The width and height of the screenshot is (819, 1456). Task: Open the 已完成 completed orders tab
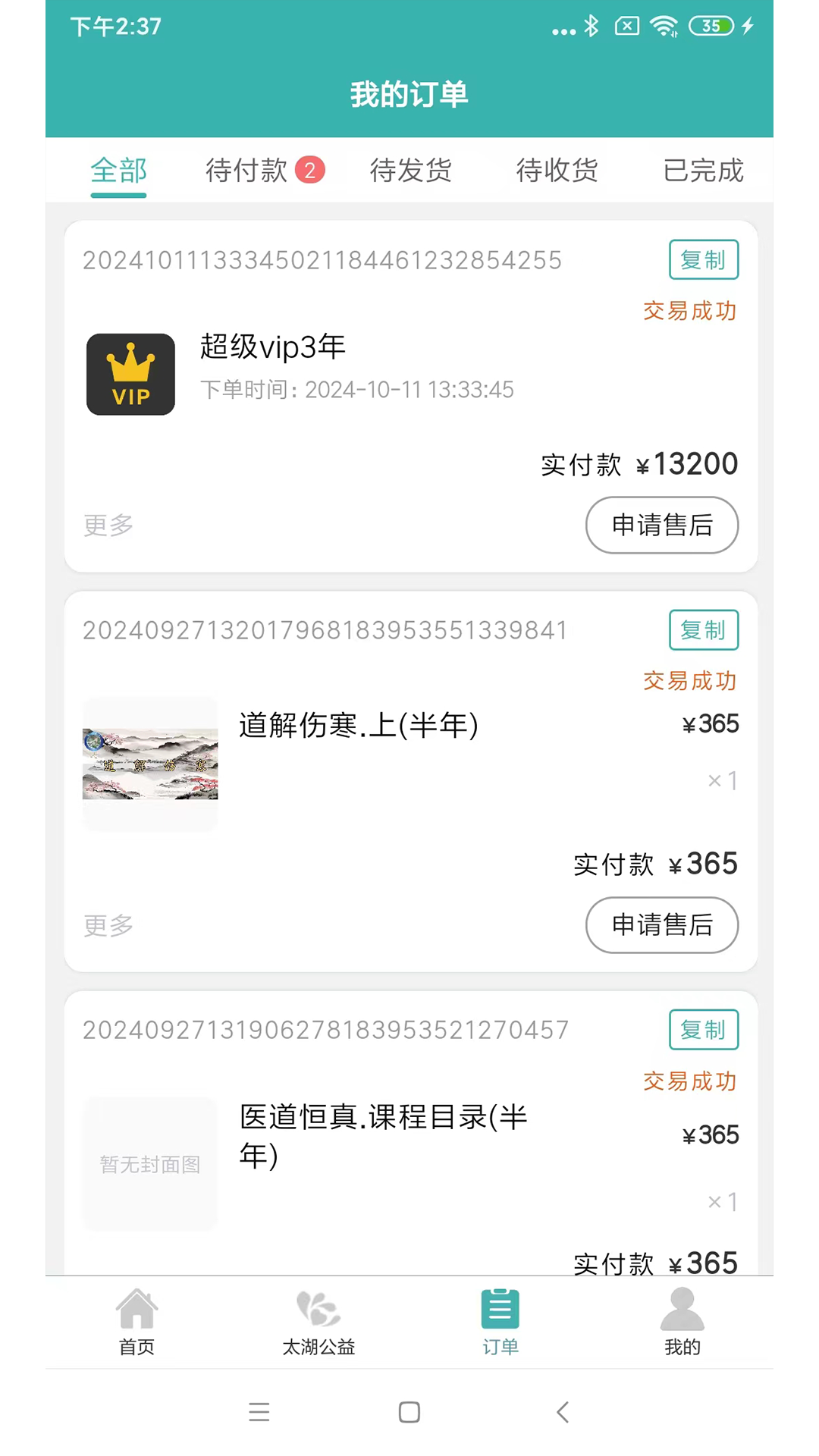[701, 171]
